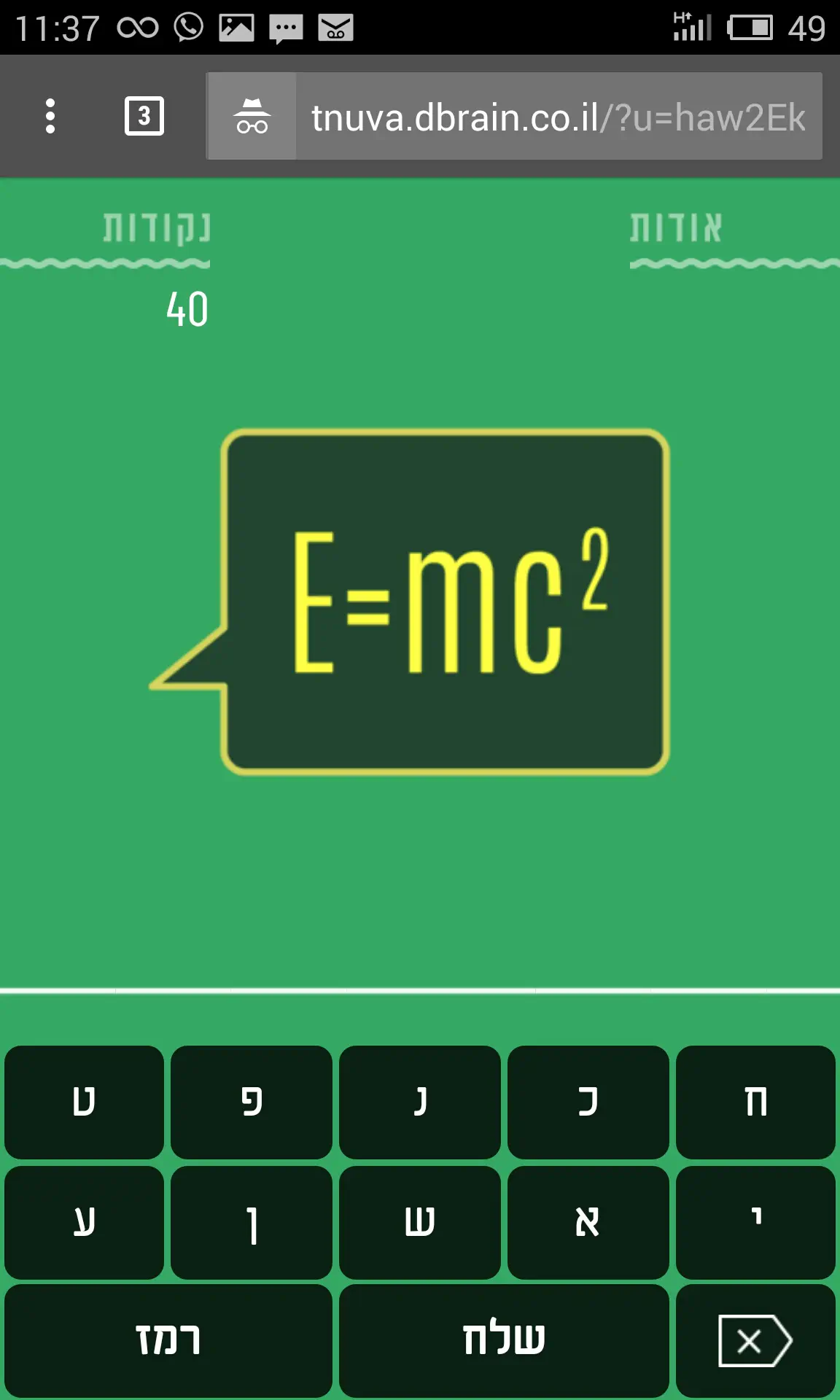
Task: Select the letter ט key
Action: pyautogui.click(x=84, y=1102)
